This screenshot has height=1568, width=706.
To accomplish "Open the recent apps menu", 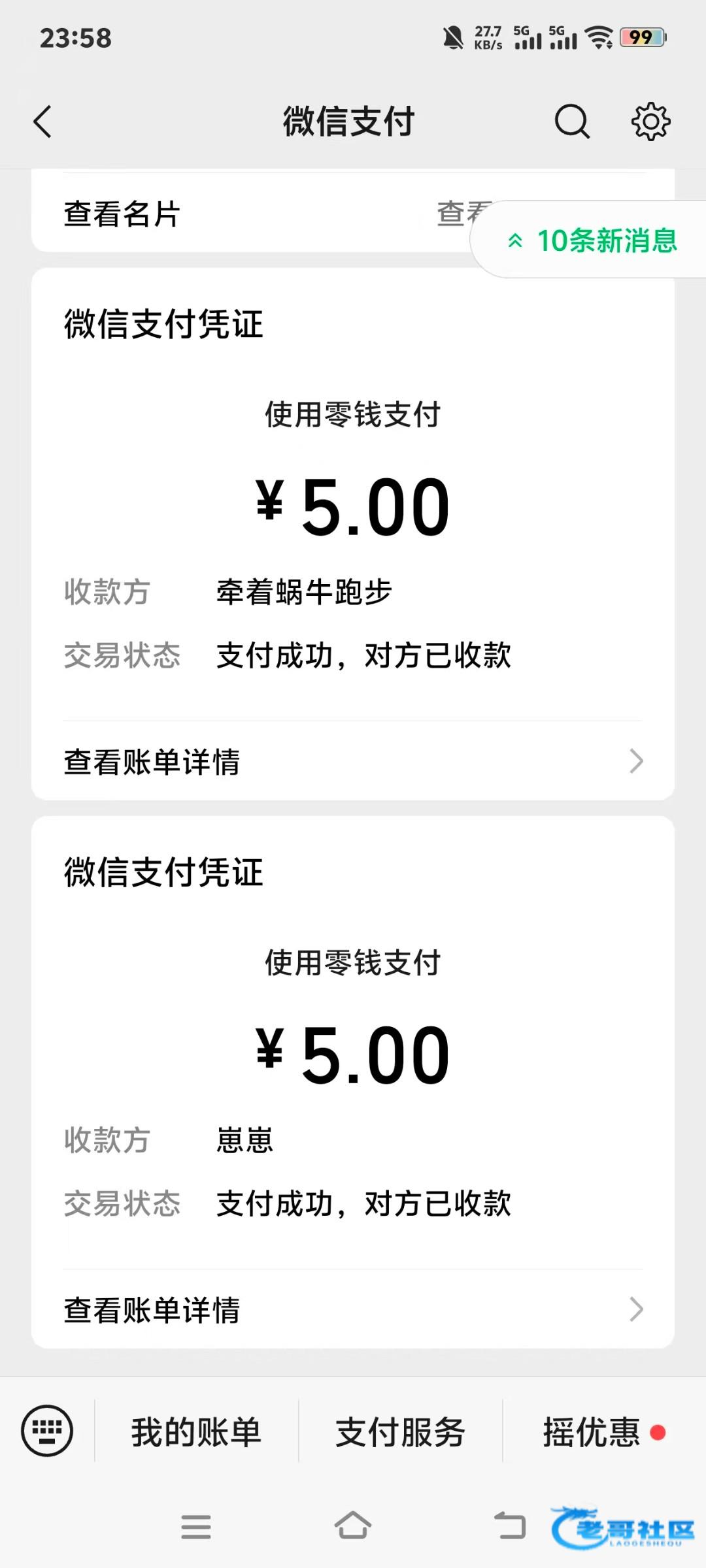I will pos(195,1527).
